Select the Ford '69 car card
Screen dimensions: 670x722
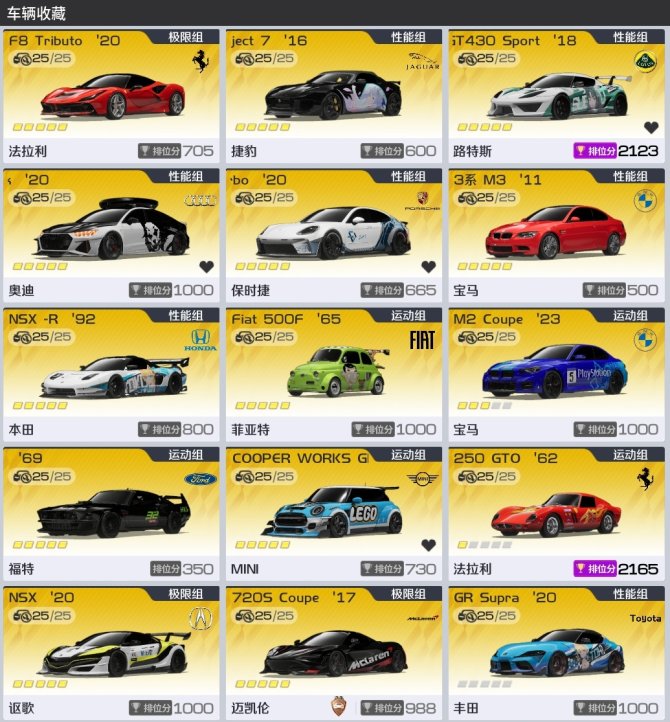[111, 512]
